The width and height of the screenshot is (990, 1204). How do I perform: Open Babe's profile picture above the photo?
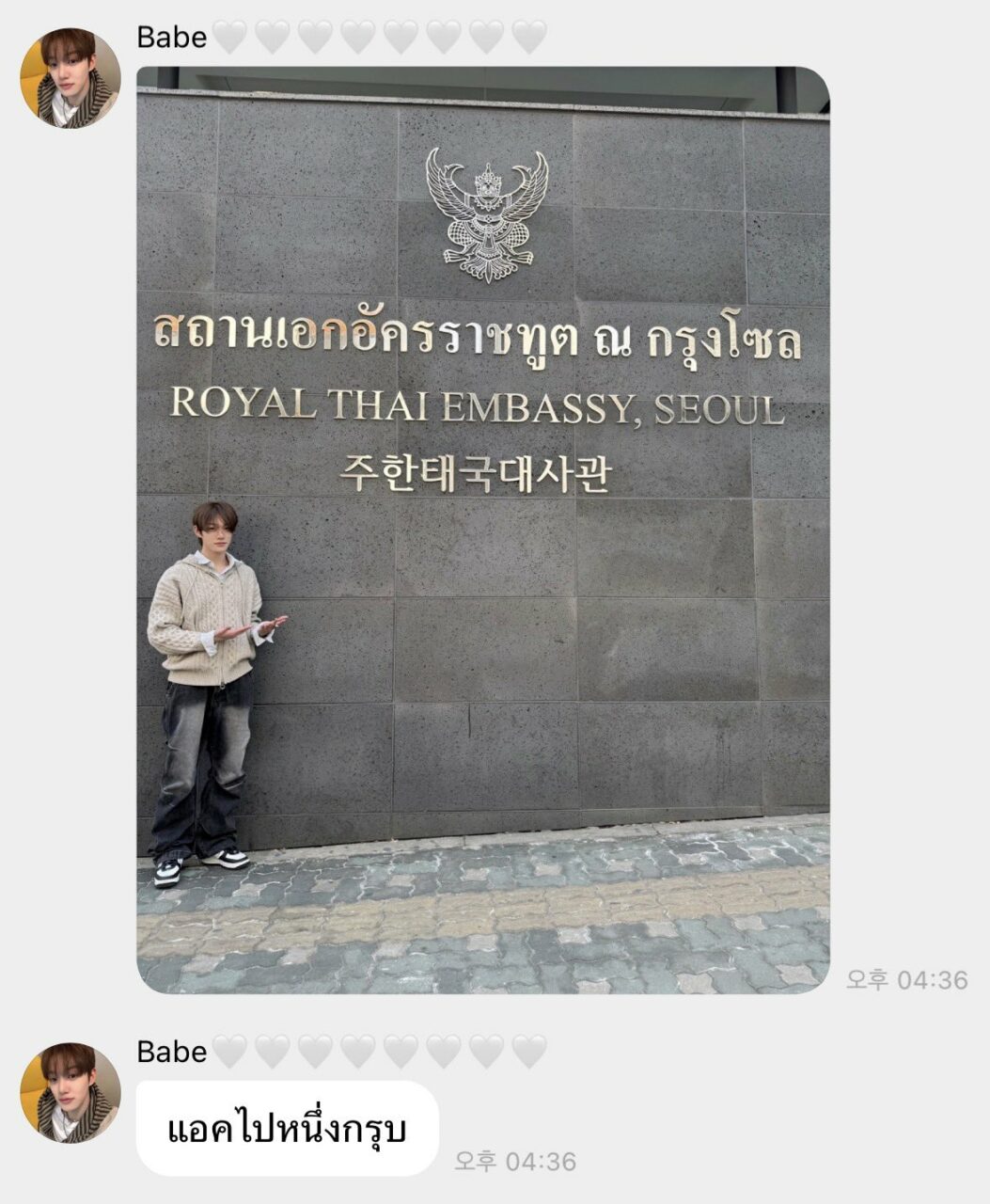(x=71, y=78)
